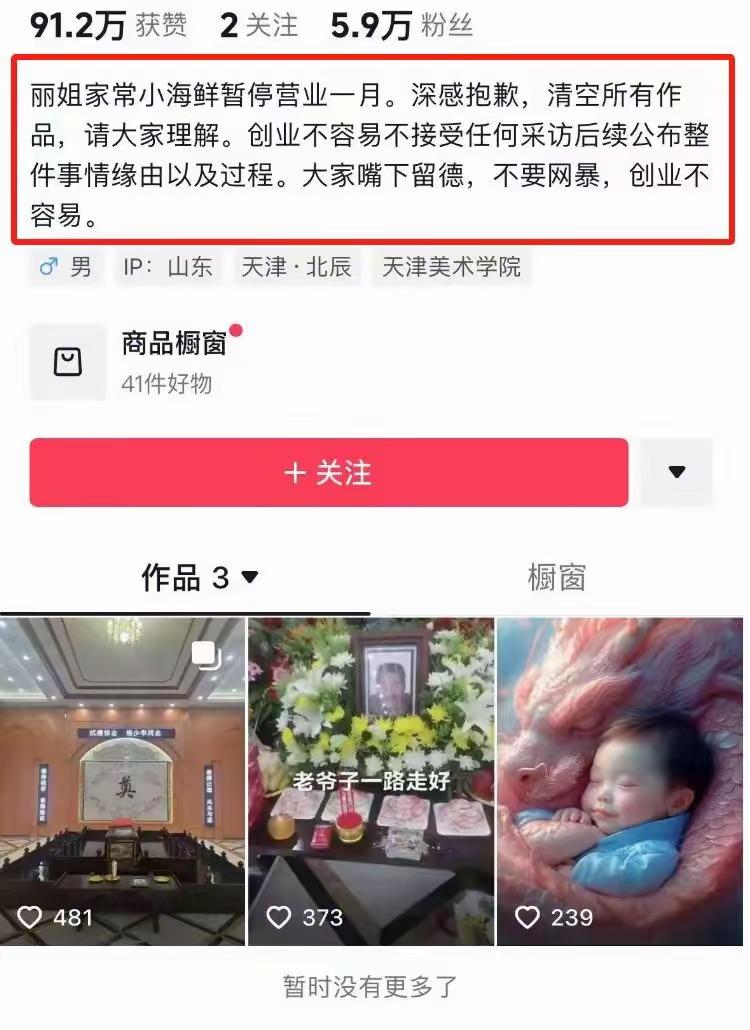Tap the red 关注 follow button

328,472
